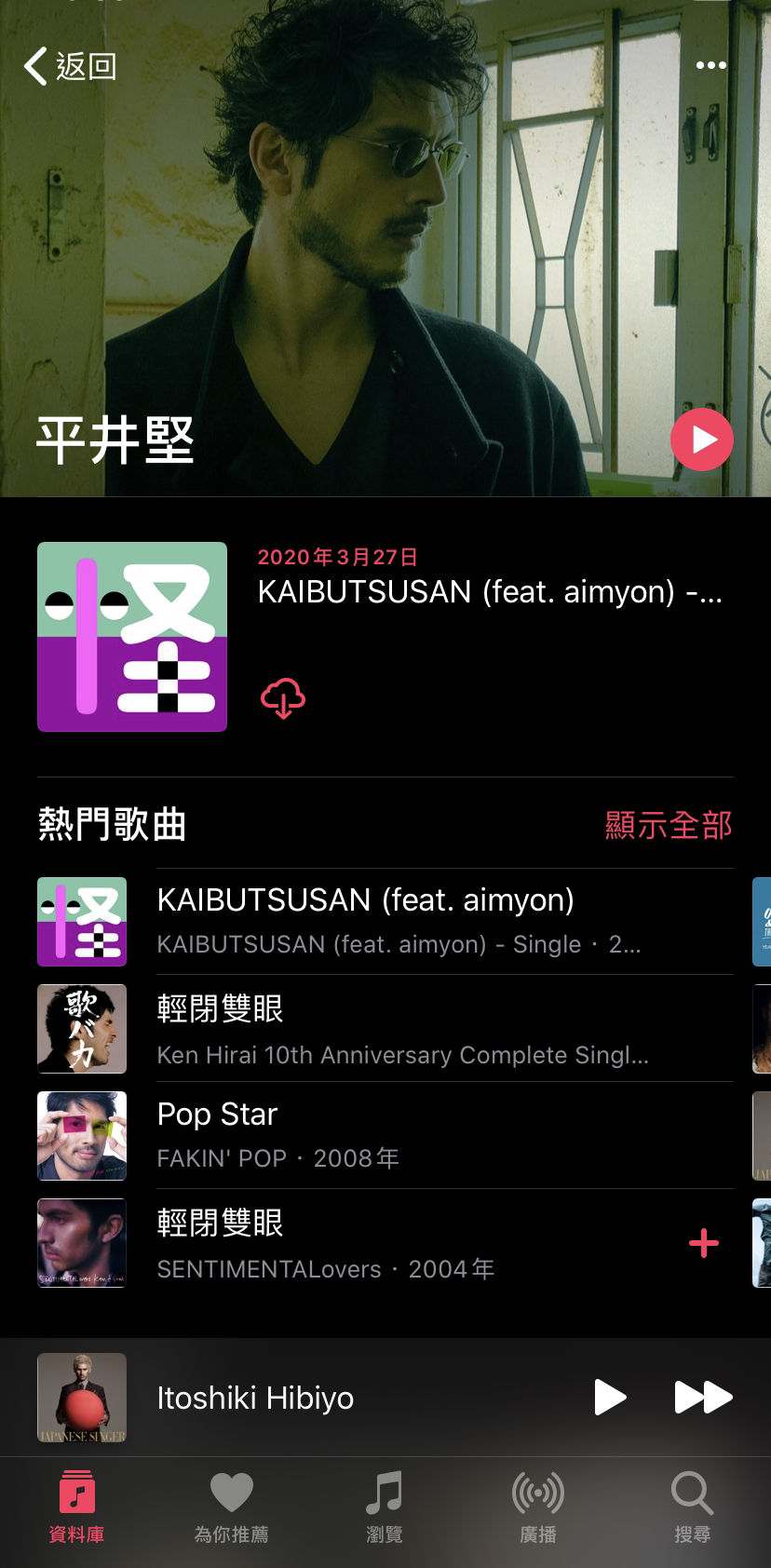Open the 搜尋 tab
This screenshot has height=1568, width=771.
point(692,1508)
